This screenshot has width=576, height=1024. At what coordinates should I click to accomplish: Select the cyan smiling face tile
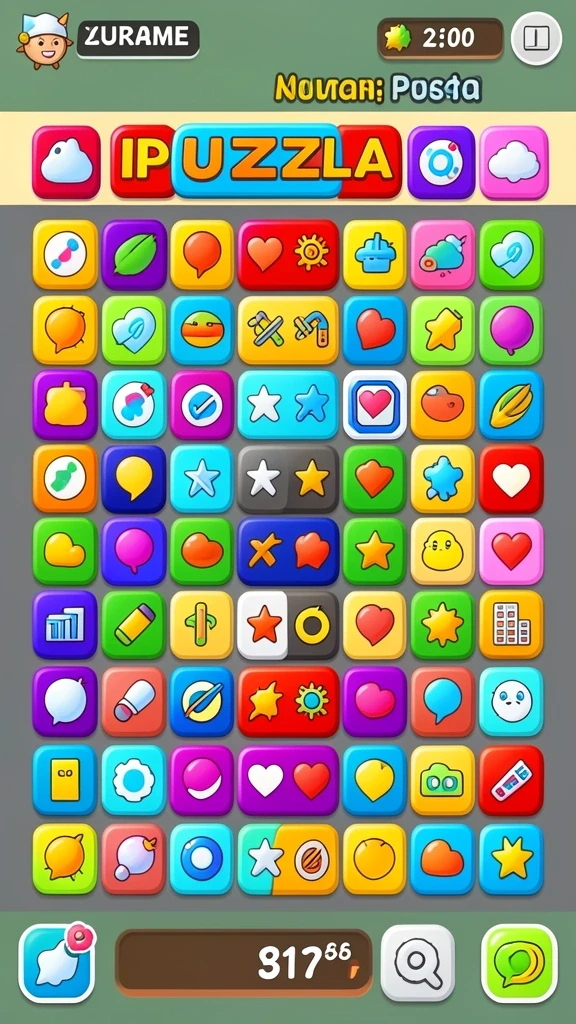(x=511, y=701)
